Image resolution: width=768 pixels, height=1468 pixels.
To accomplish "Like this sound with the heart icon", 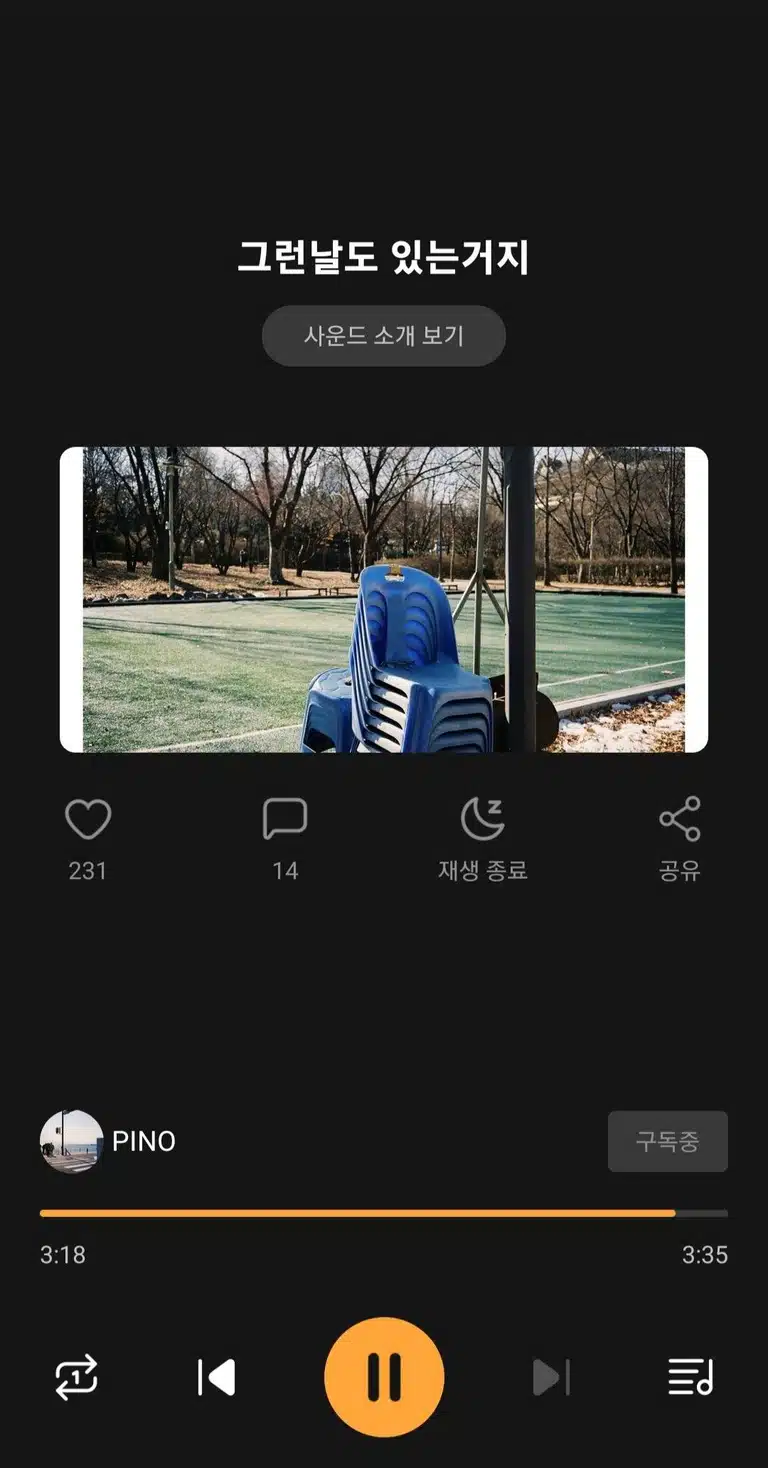I will (88, 820).
